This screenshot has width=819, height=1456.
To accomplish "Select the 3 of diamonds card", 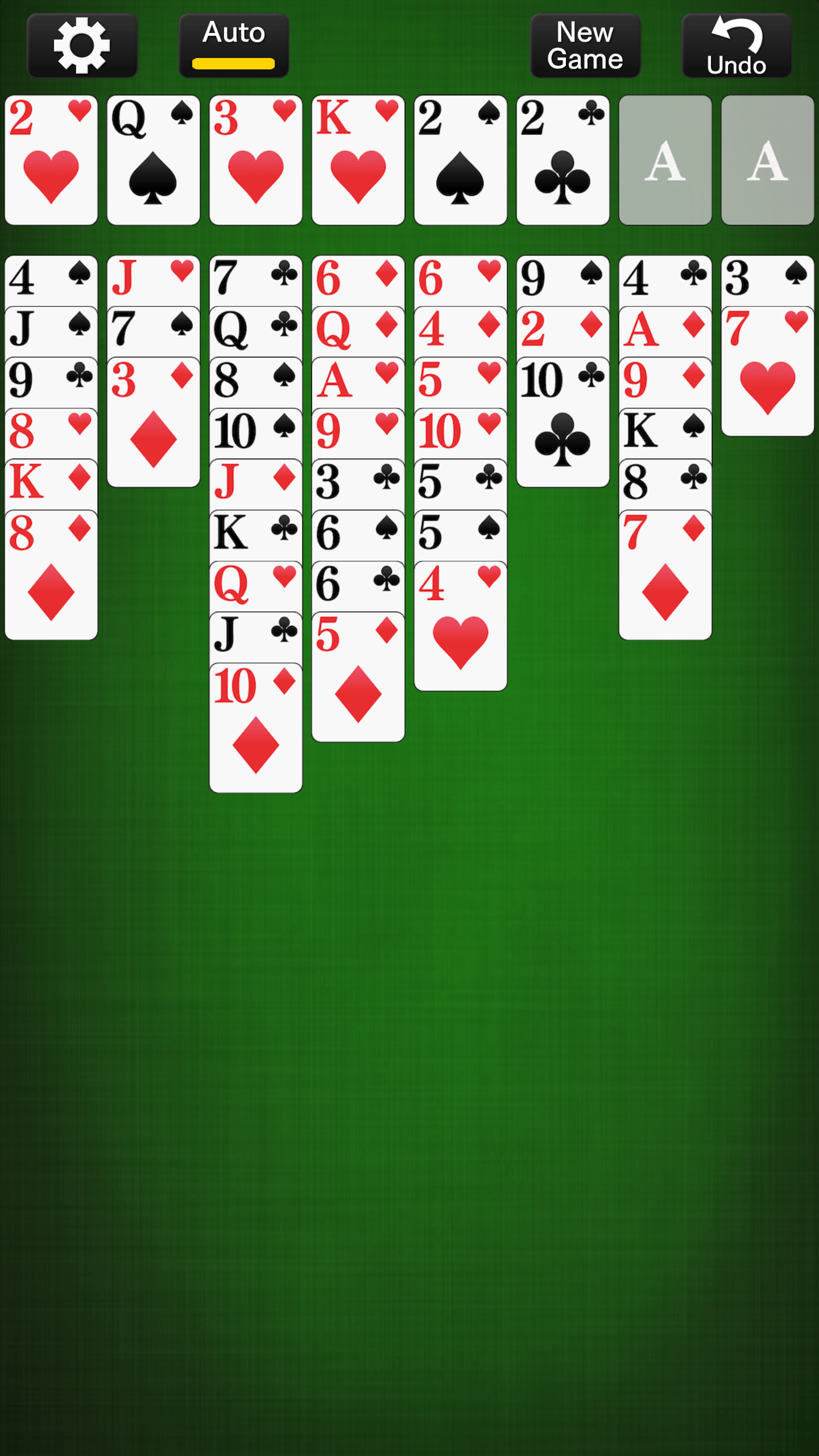I will coord(154,423).
